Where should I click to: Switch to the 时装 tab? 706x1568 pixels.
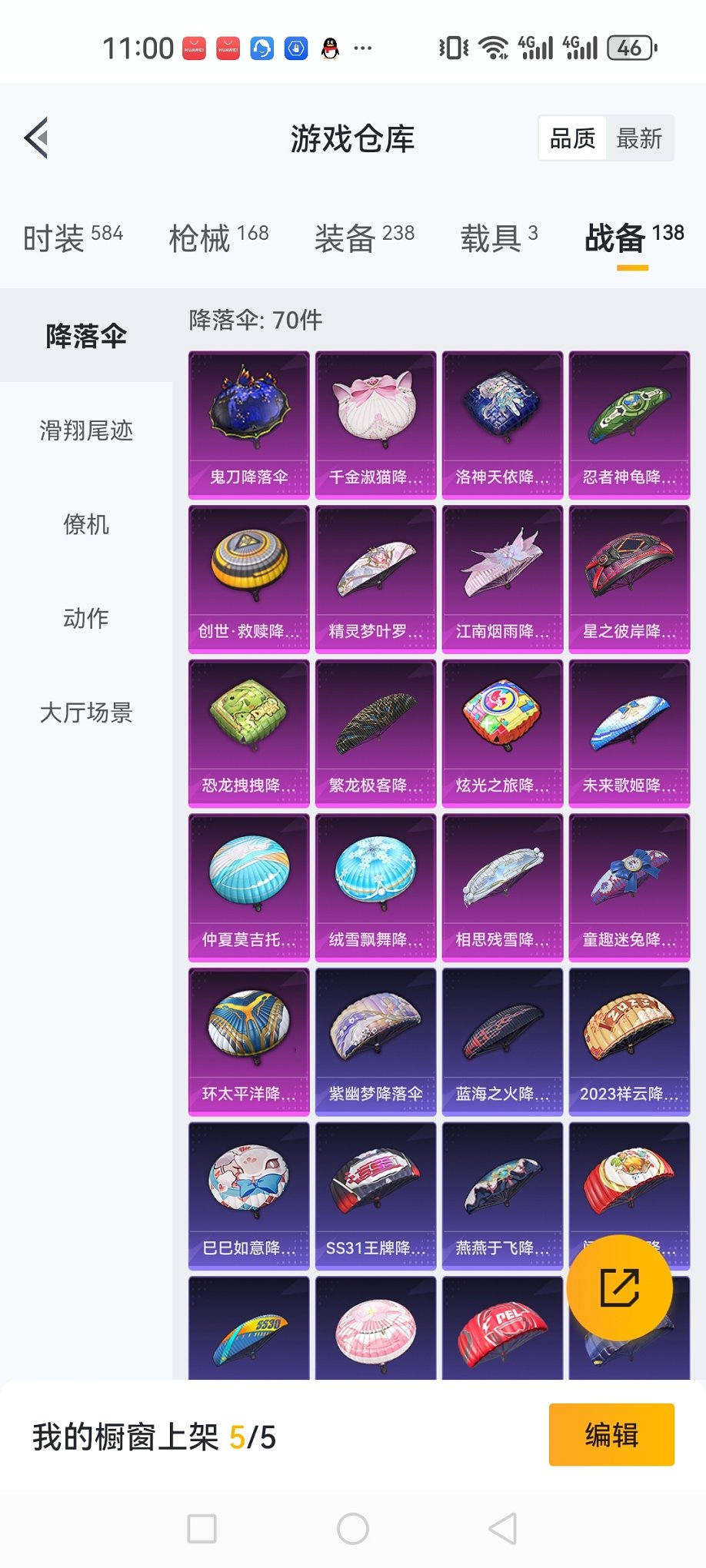pyautogui.click(x=73, y=238)
